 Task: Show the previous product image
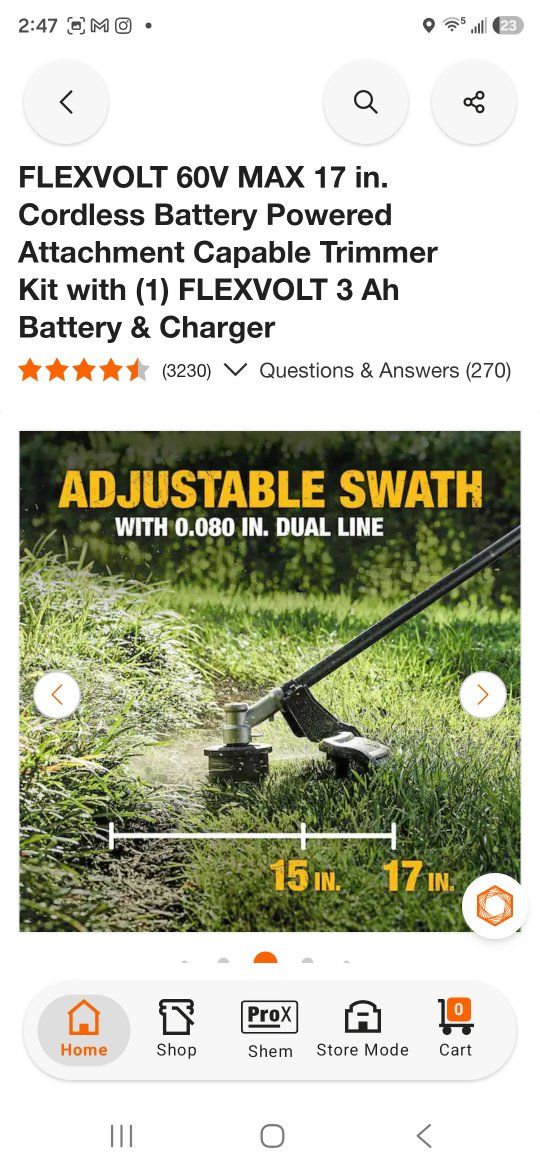tap(57, 695)
